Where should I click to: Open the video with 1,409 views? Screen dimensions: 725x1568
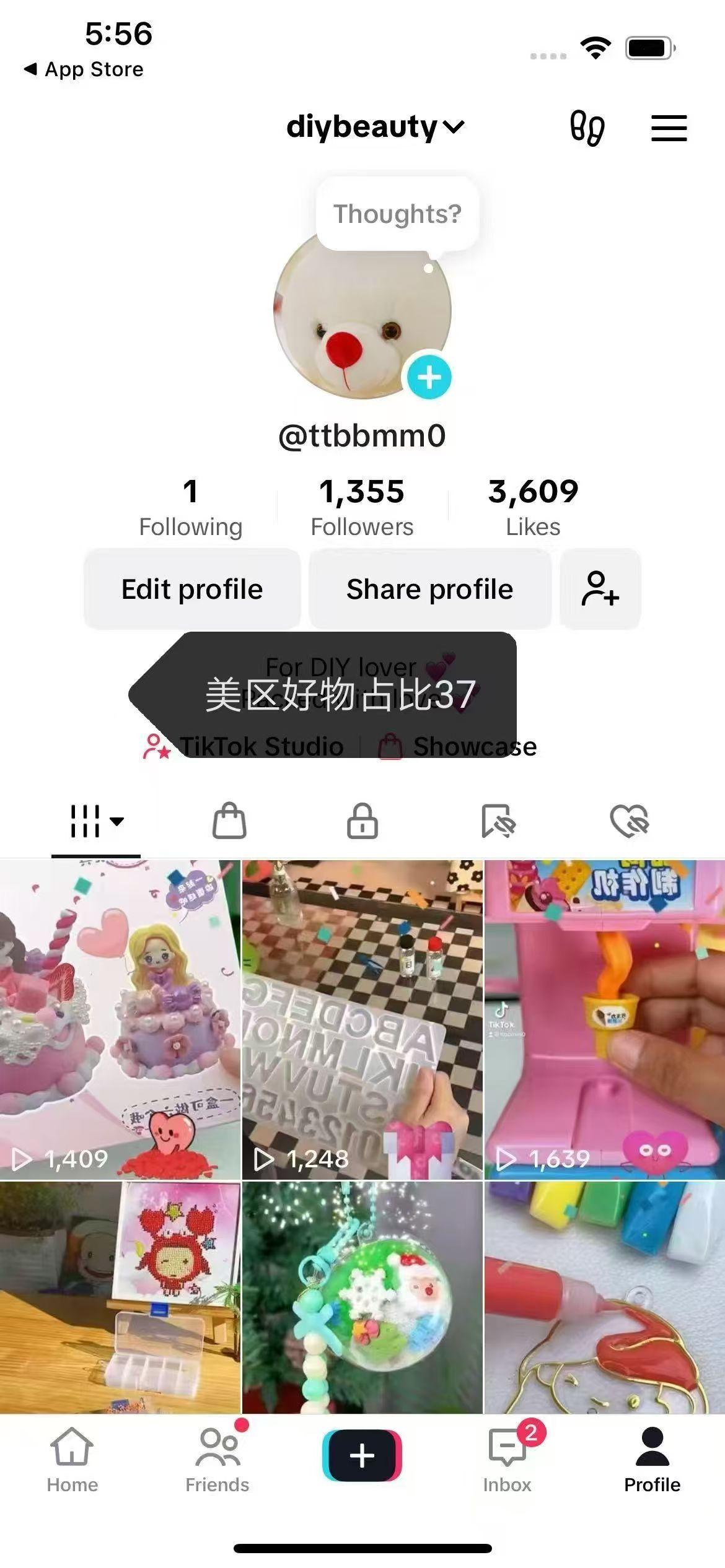[x=120, y=1019]
